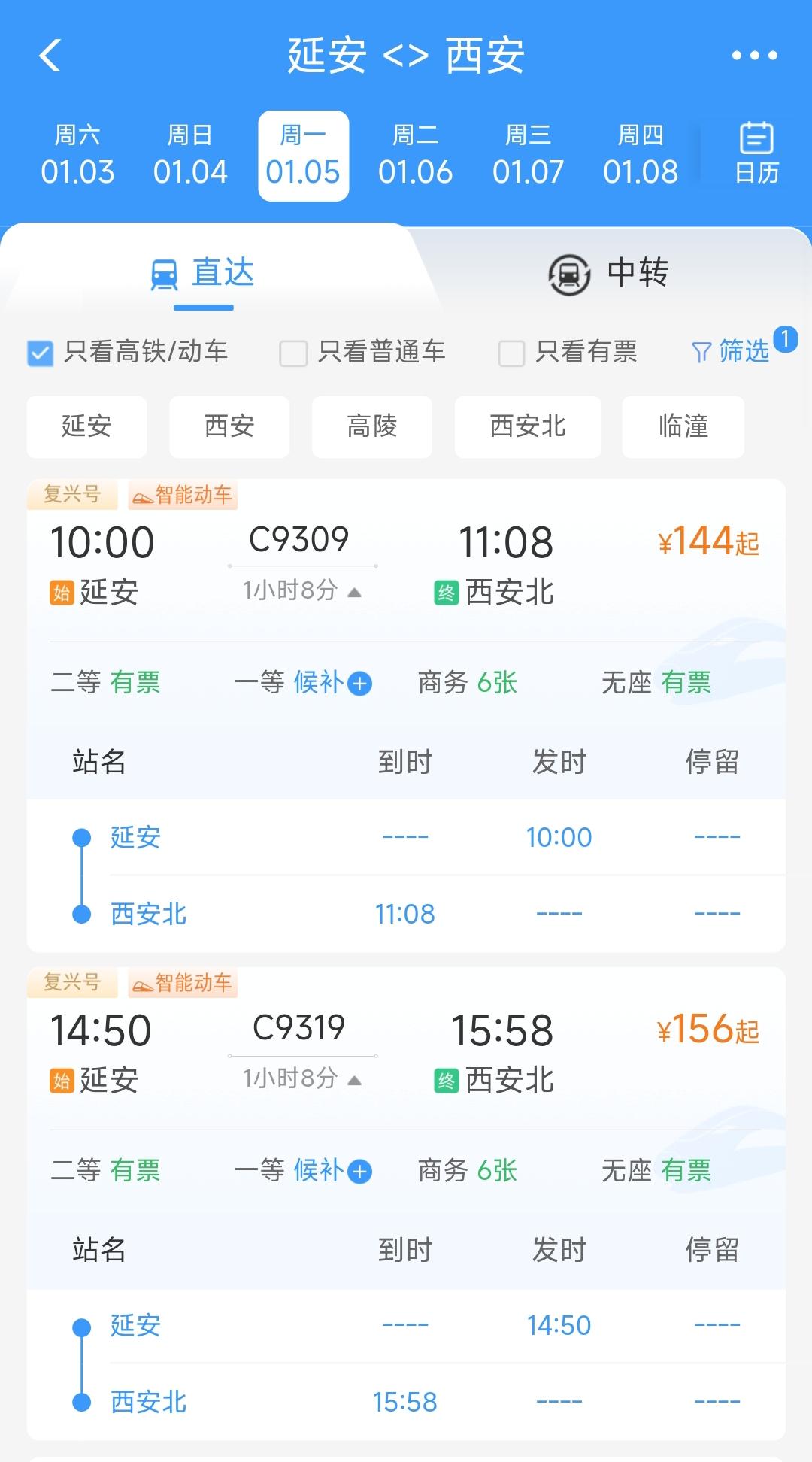
Task: Click the 智能动车 badge above C9309
Action: pyautogui.click(x=180, y=496)
